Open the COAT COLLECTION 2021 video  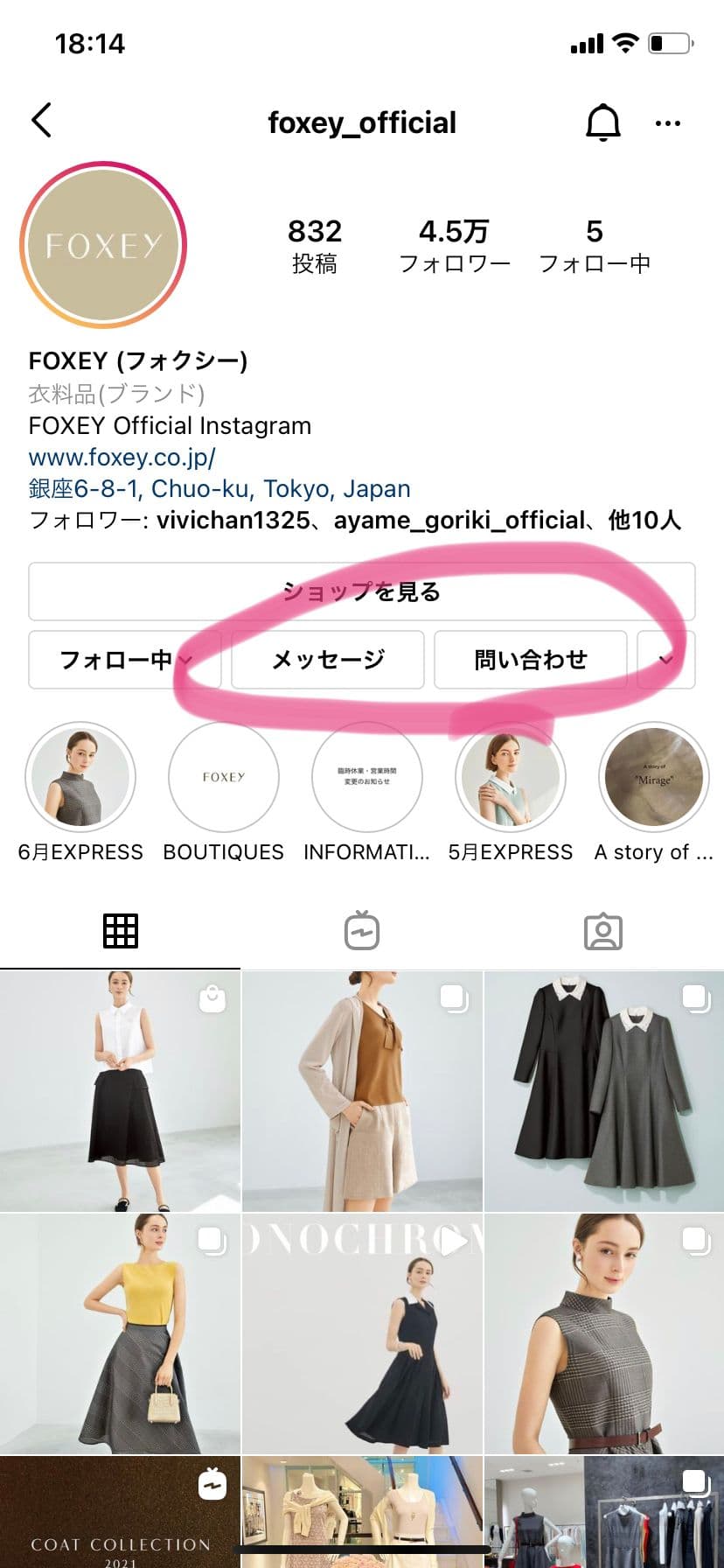[120, 1512]
